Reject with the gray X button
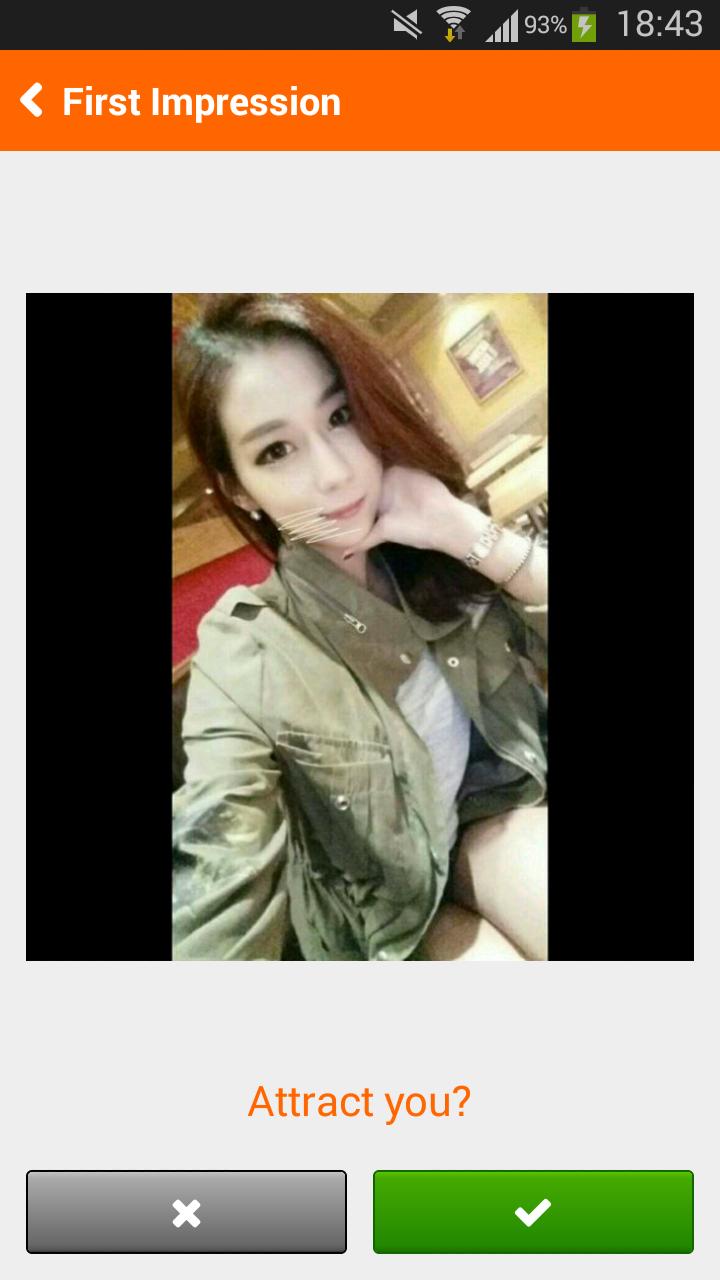Viewport: 720px width, 1280px height. coord(186,1212)
